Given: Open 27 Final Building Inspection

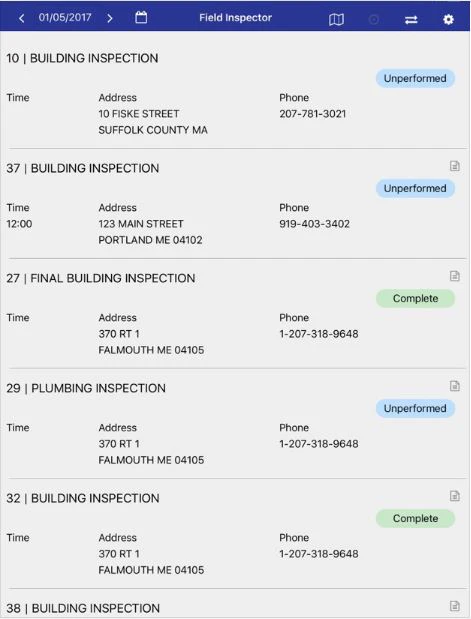Looking at the screenshot, I should tap(235, 314).
